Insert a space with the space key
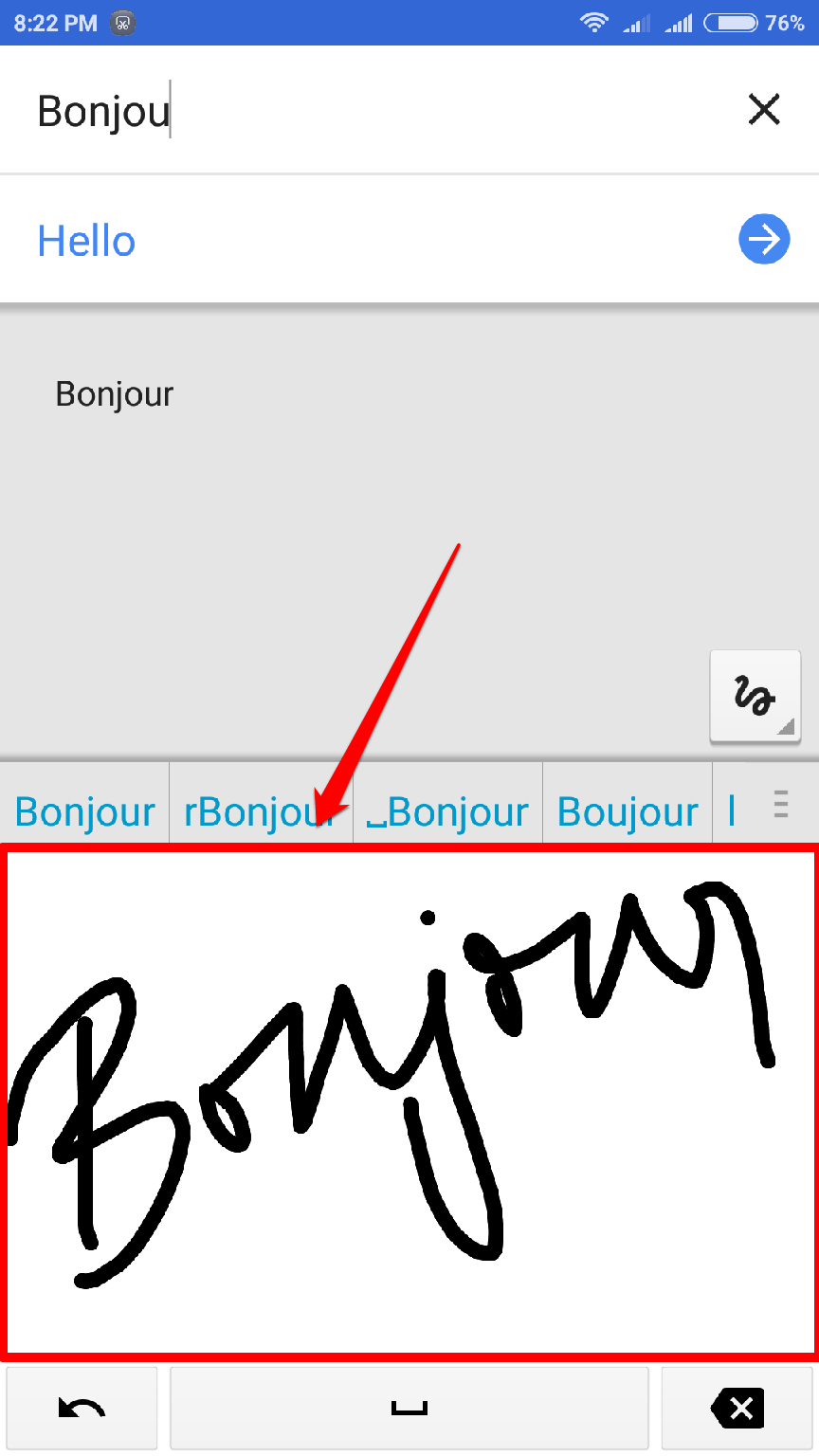Image resolution: width=819 pixels, height=1456 pixels. [x=409, y=1409]
